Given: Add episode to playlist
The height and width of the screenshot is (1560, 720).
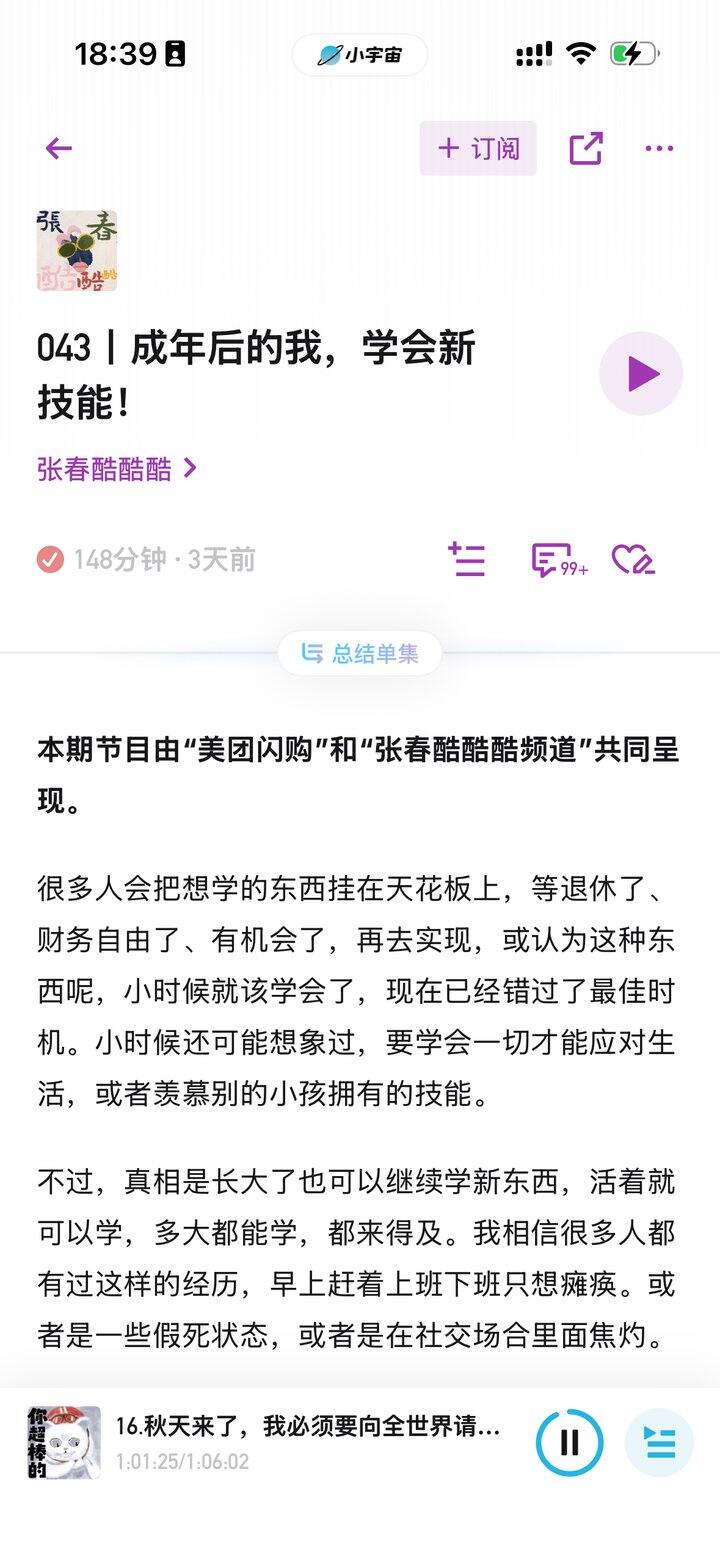Looking at the screenshot, I should click(x=467, y=560).
